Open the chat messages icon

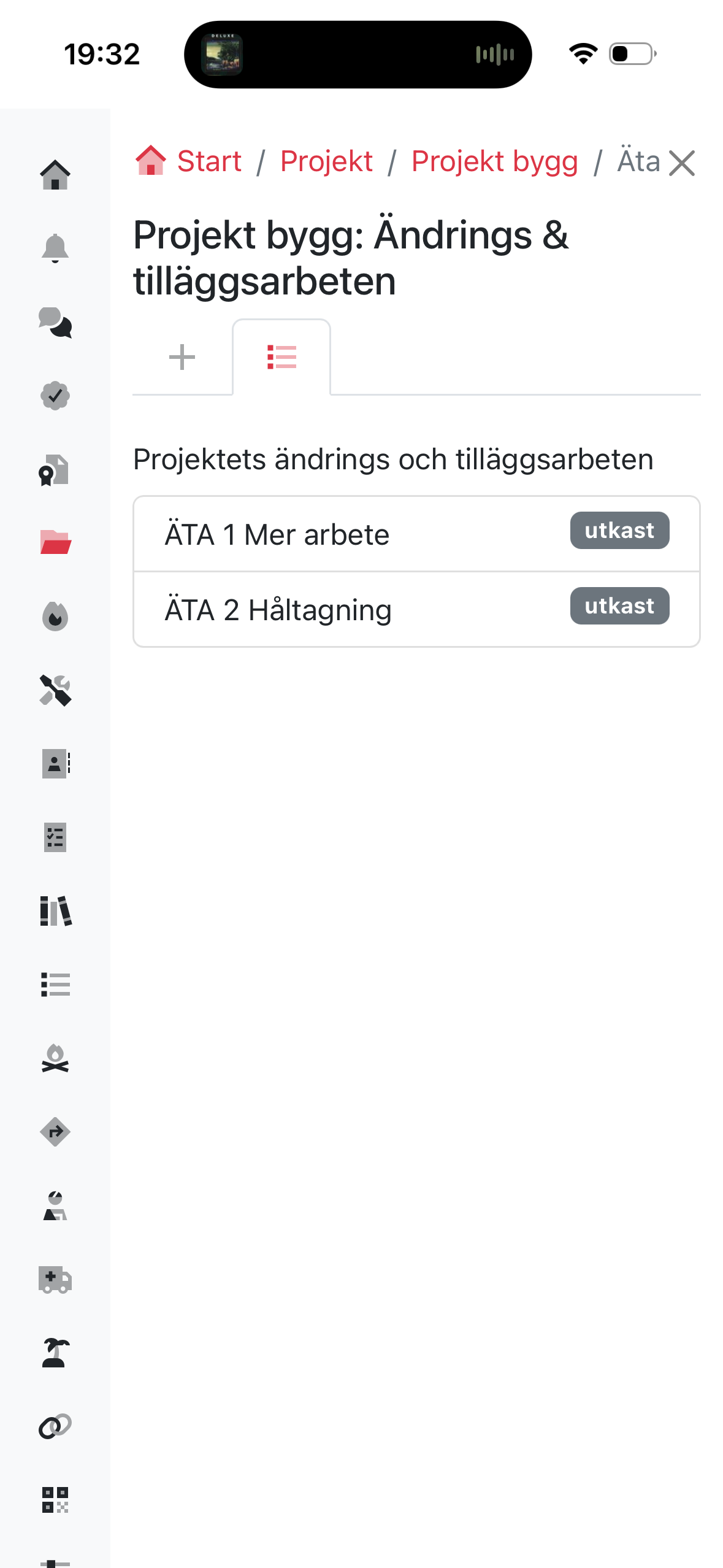(55, 322)
